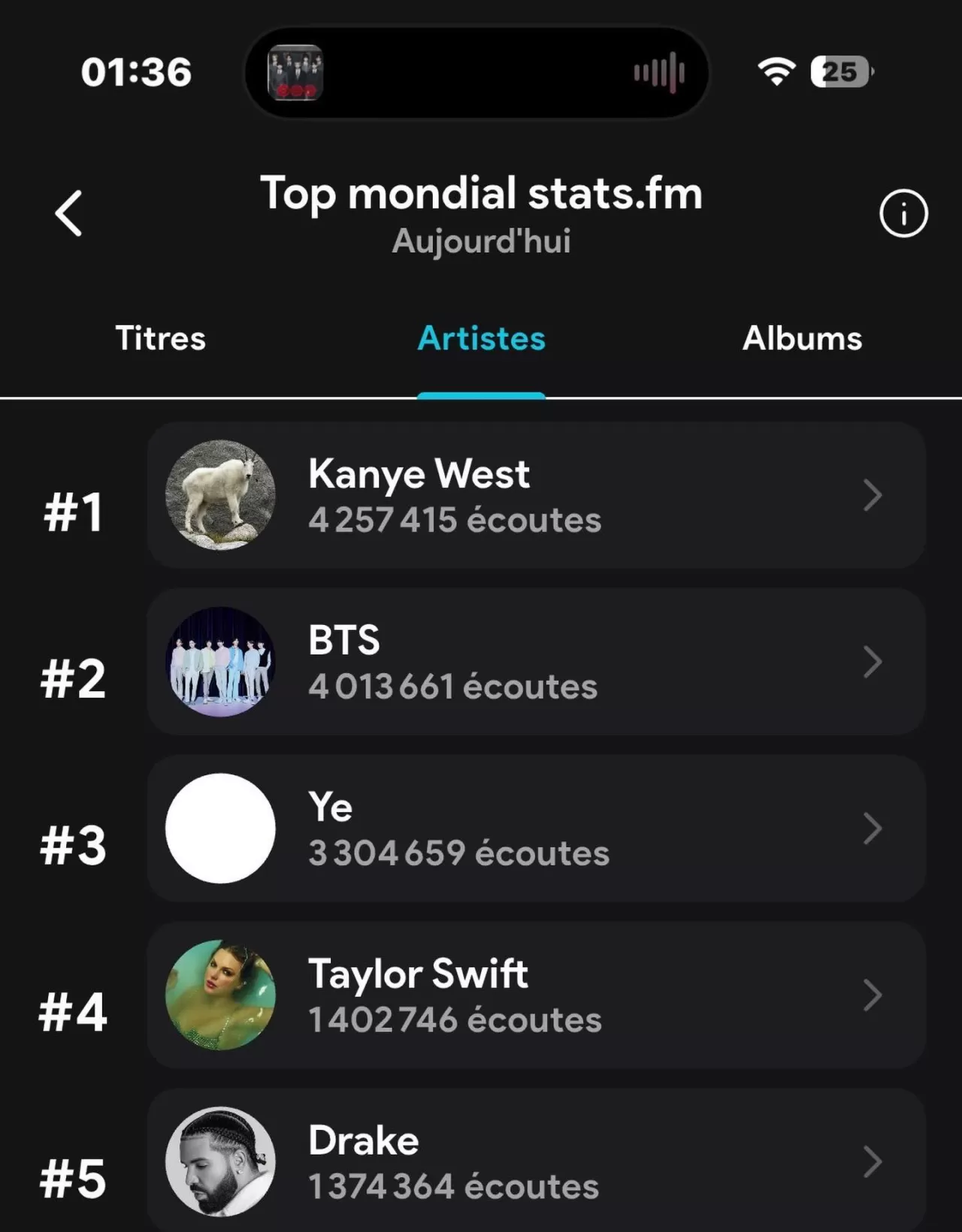This screenshot has width=962, height=1232.
Task: Tap the audio waveform in the Dynamic Island
Action: point(659,71)
